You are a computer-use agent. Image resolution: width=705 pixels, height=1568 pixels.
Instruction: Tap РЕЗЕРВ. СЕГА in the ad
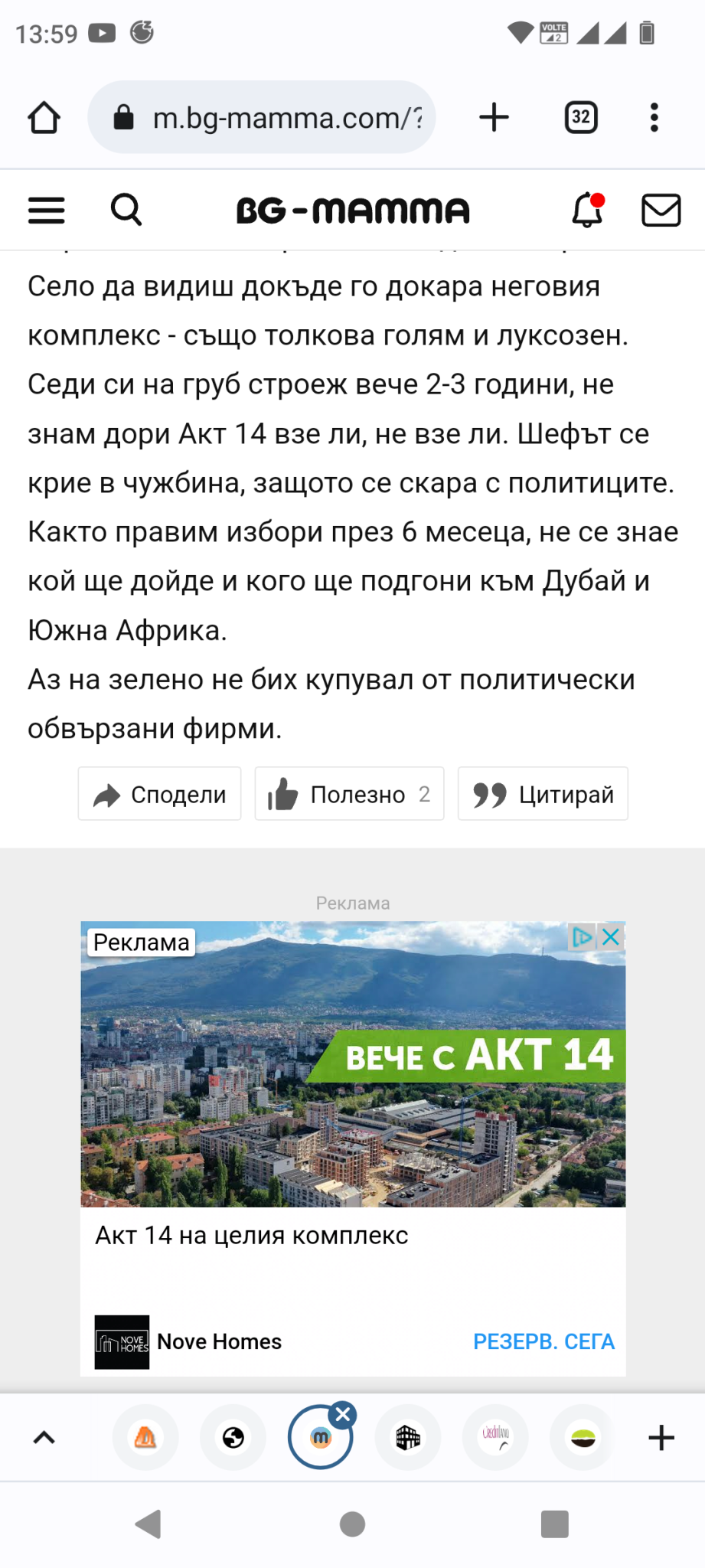(x=543, y=1341)
